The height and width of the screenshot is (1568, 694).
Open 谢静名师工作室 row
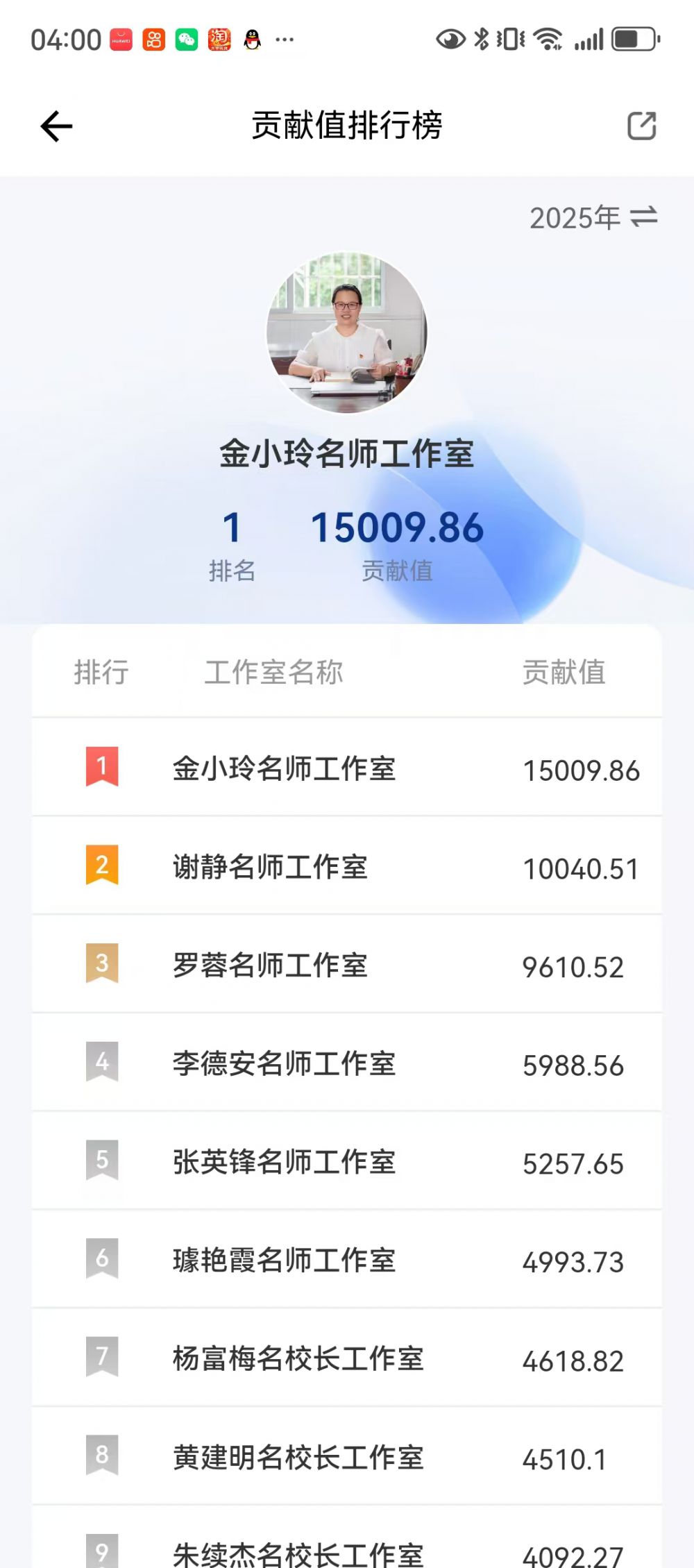[270, 868]
